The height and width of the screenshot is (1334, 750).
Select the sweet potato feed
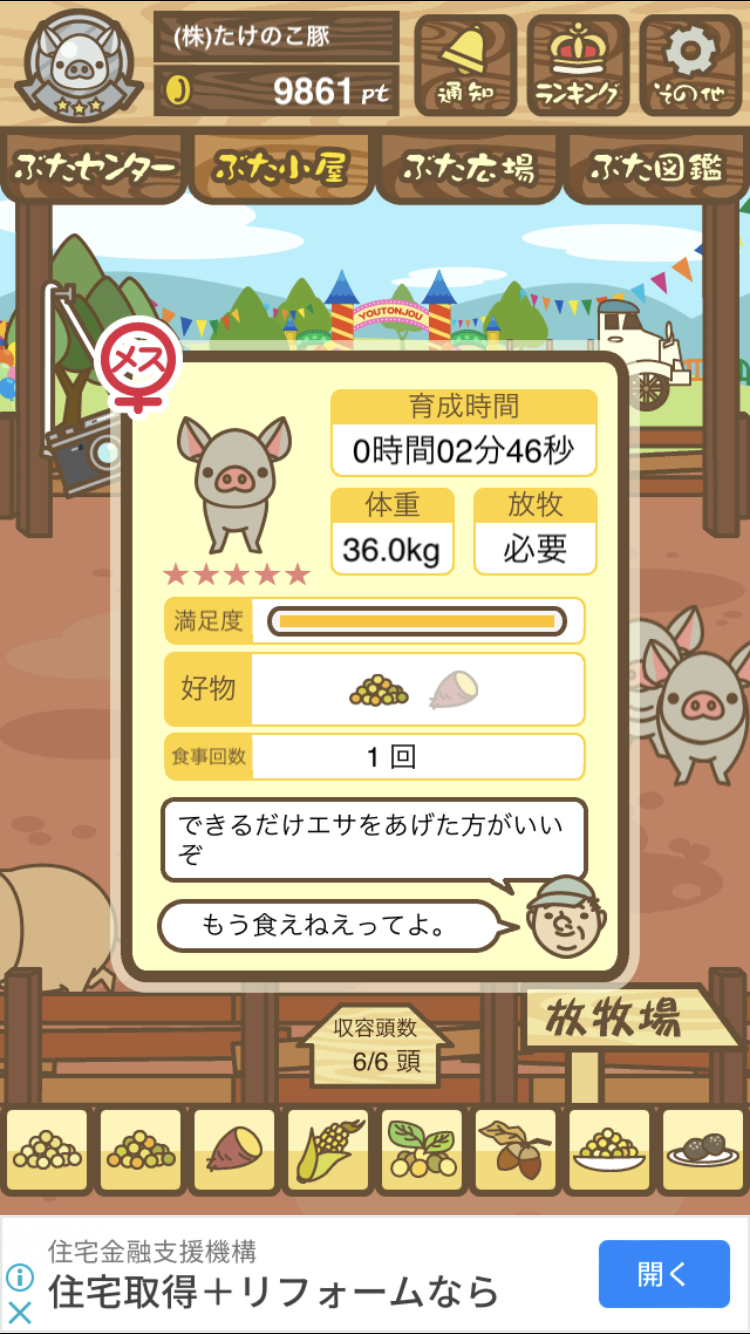click(x=234, y=1151)
